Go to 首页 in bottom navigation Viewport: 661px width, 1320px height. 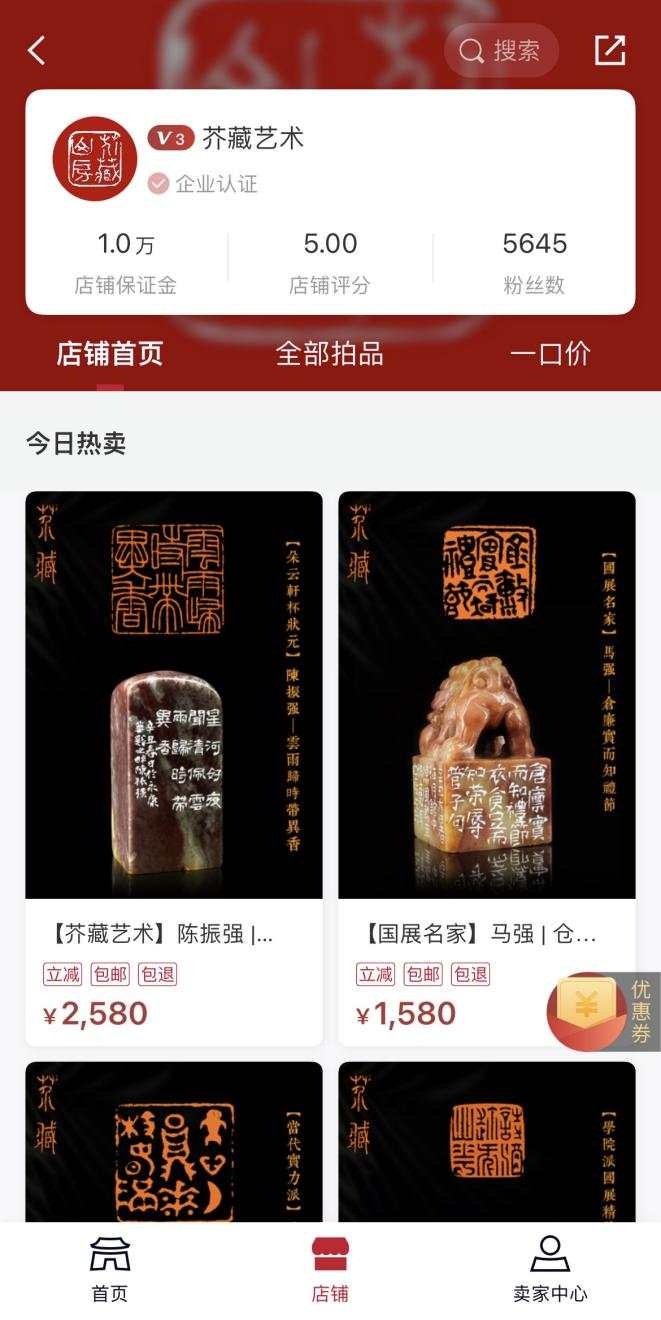pos(110,1268)
